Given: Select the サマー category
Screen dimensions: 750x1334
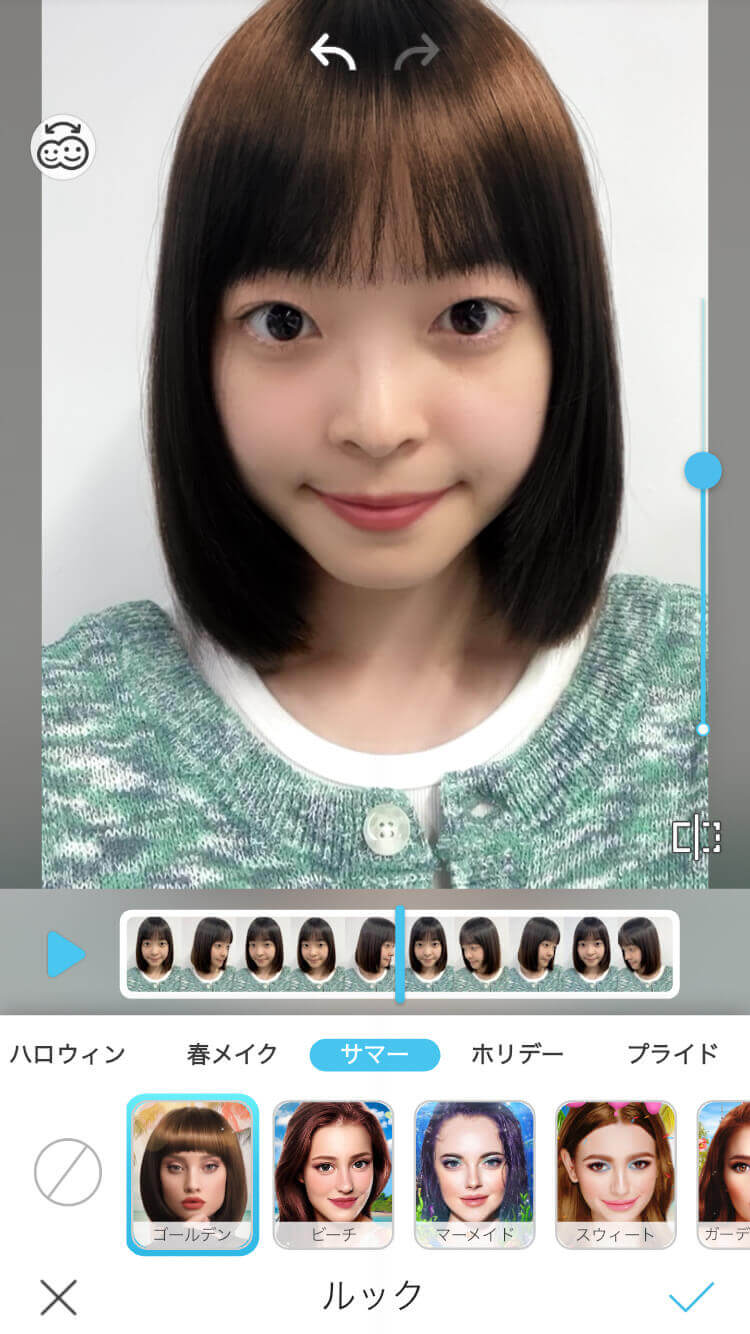Looking at the screenshot, I should coord(375,1054).
